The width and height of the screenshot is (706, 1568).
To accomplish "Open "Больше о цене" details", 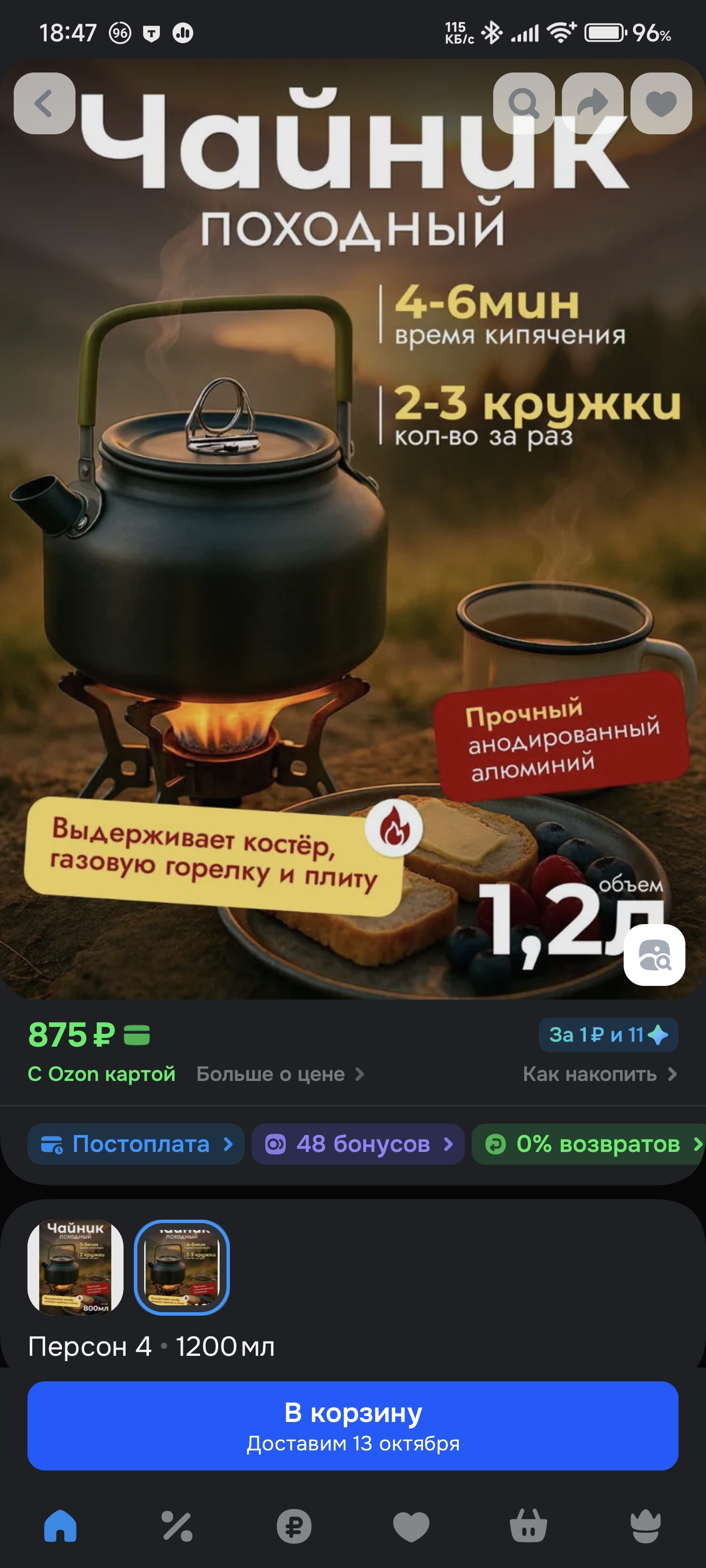I will (279, 1074).
